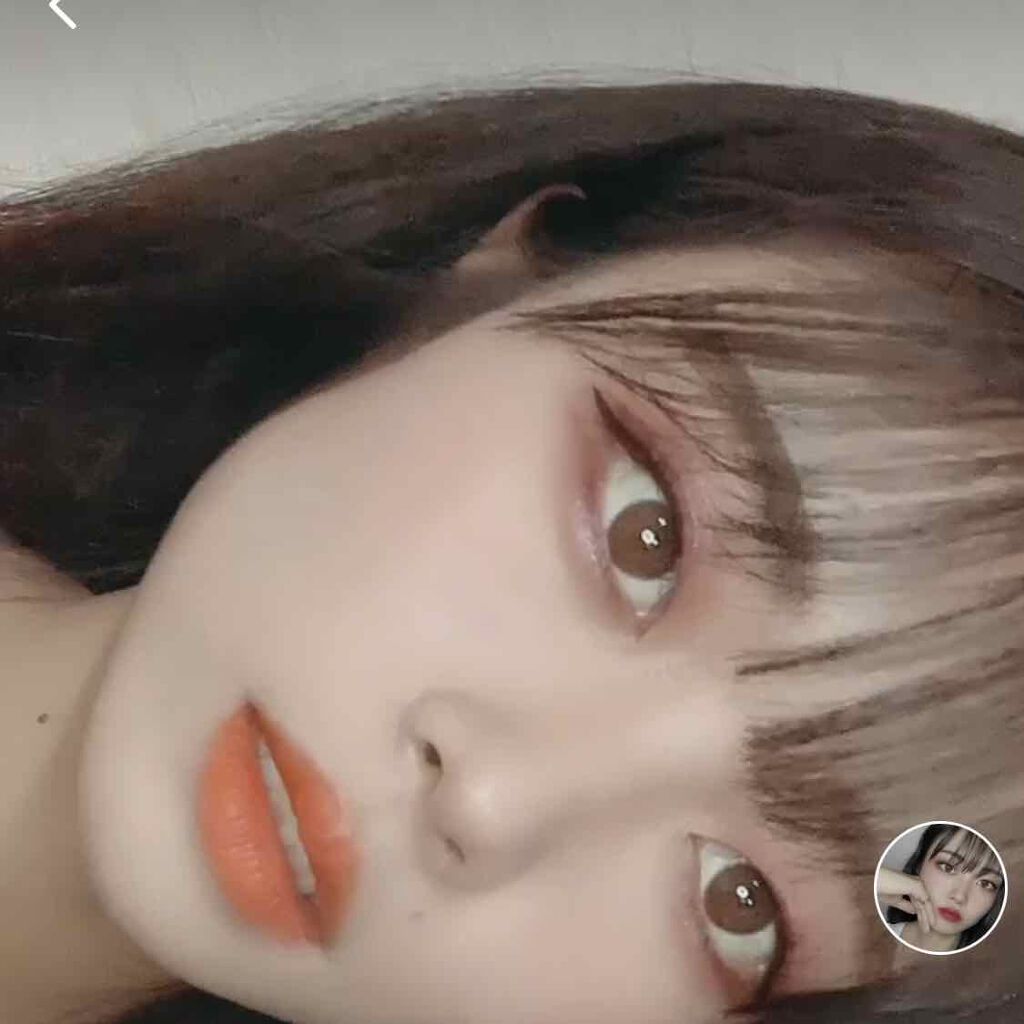Open the circular profile avatar thumbnail
This screenshot has width=1024, height=1024.
point(940,888)
